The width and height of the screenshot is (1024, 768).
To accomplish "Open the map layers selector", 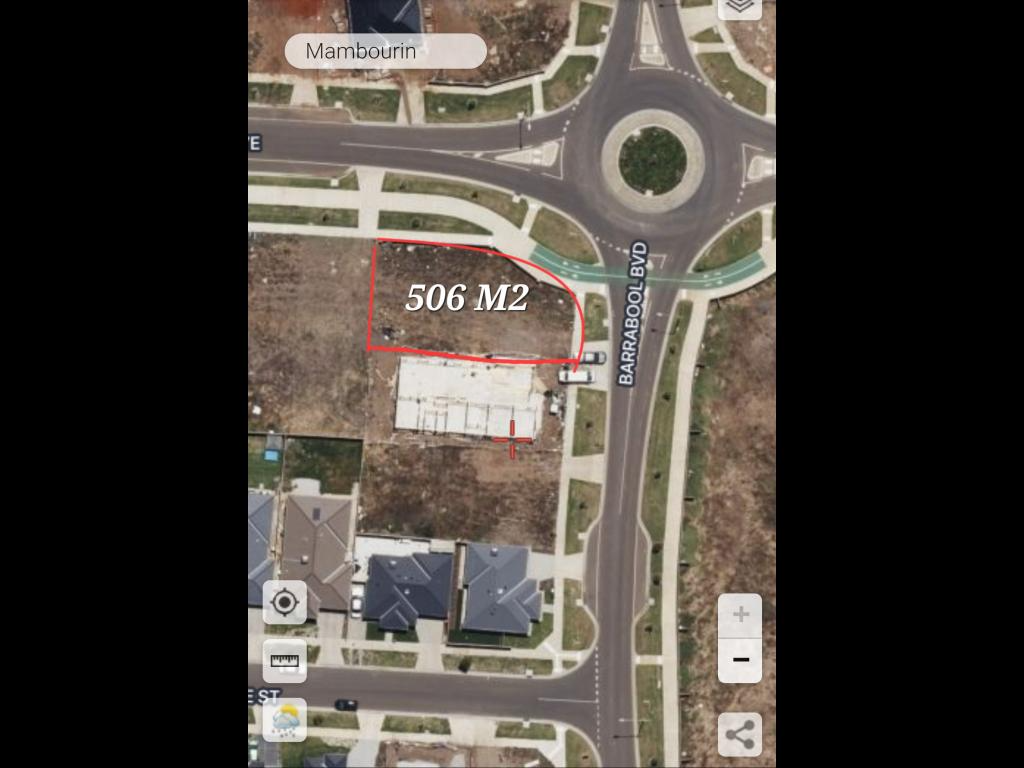I will (x=739, y=6).
